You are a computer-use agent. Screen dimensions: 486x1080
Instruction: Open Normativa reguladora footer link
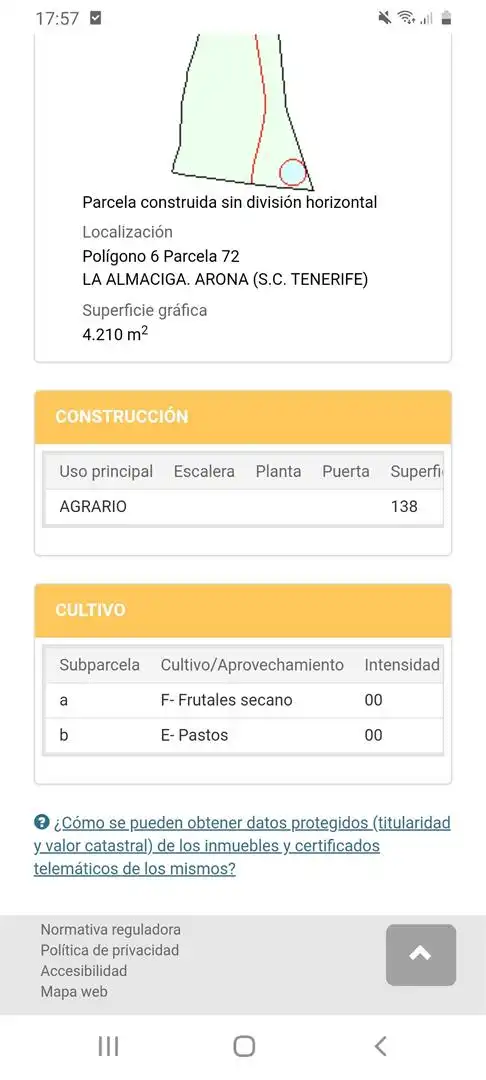(111, 929)
